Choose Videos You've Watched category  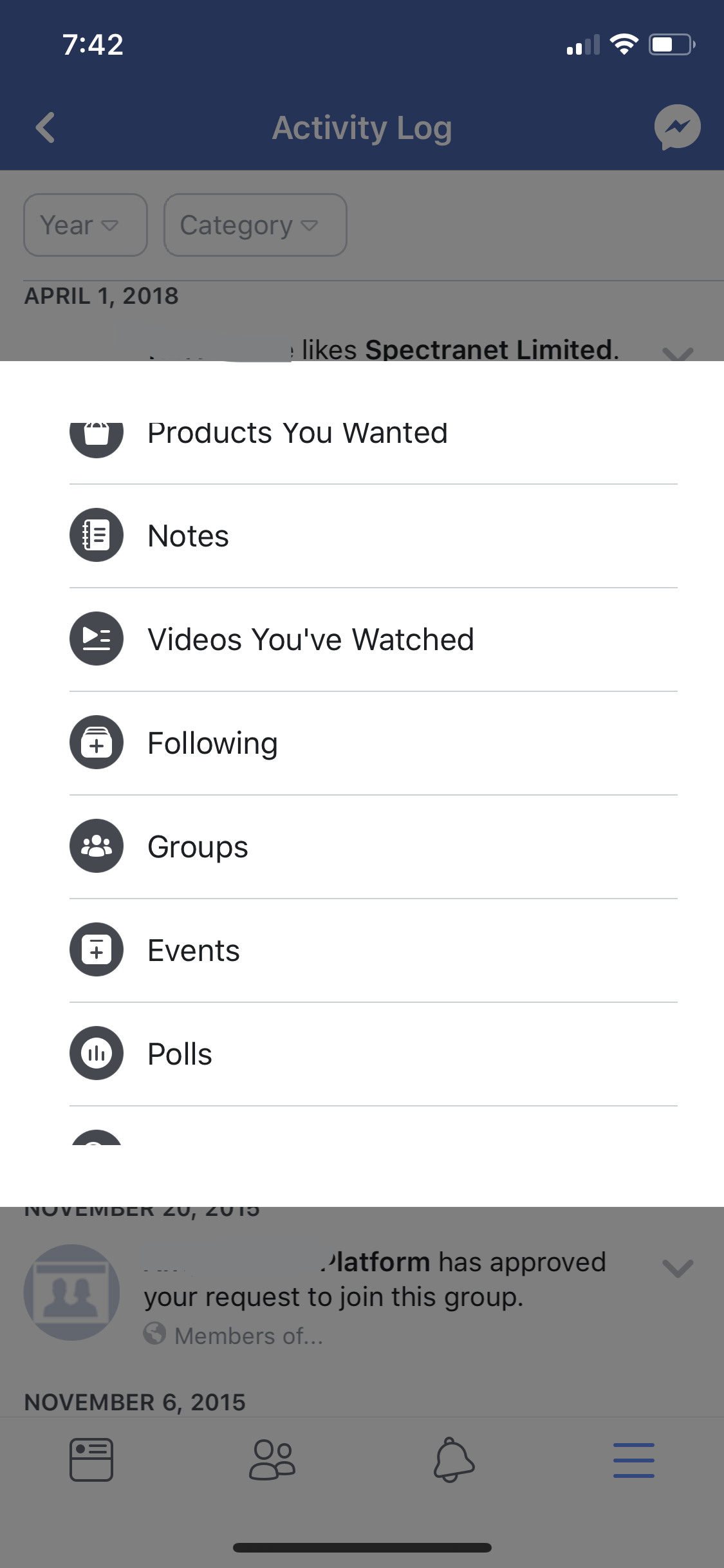(373, 639)
